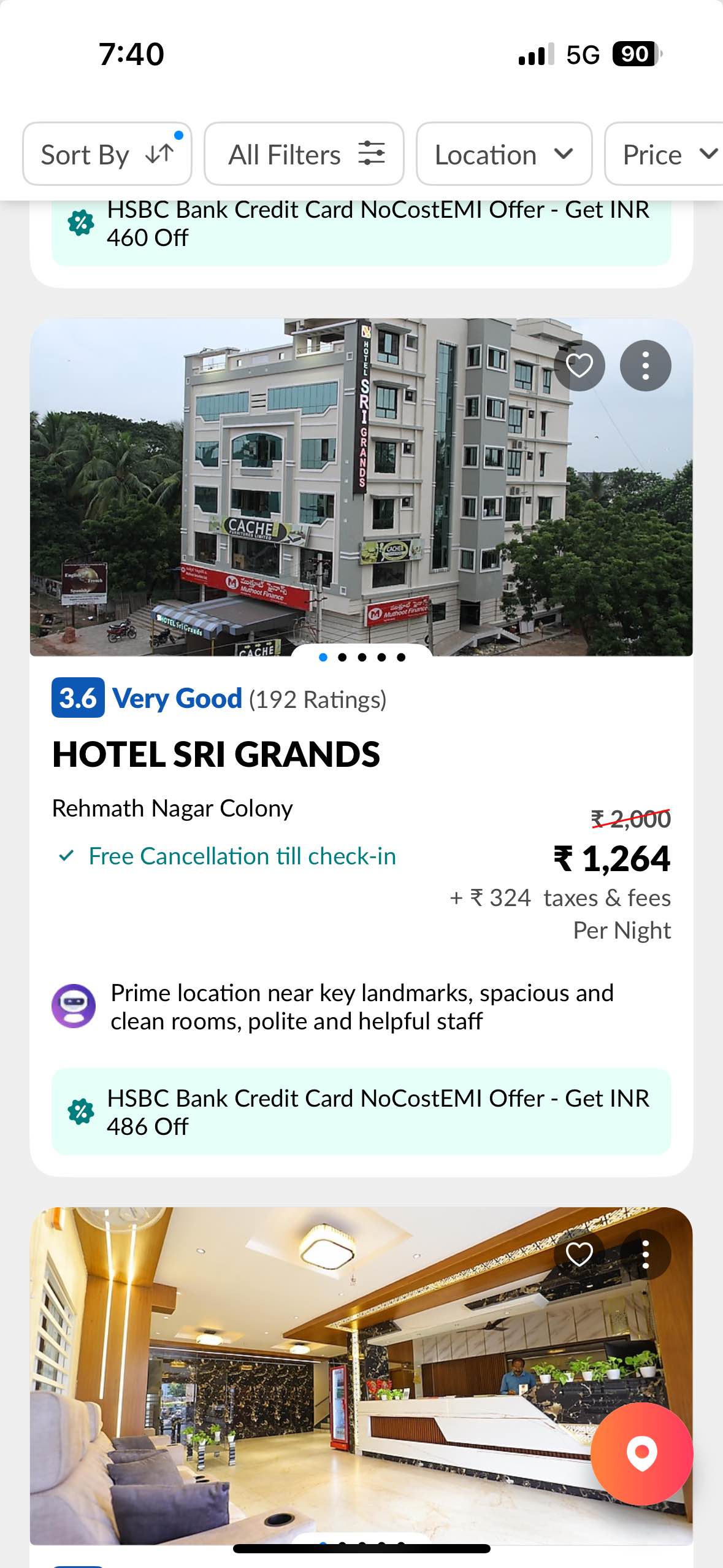Open the Sort By options
This screenshot has width=723, height=1568.
coord(107,154)
